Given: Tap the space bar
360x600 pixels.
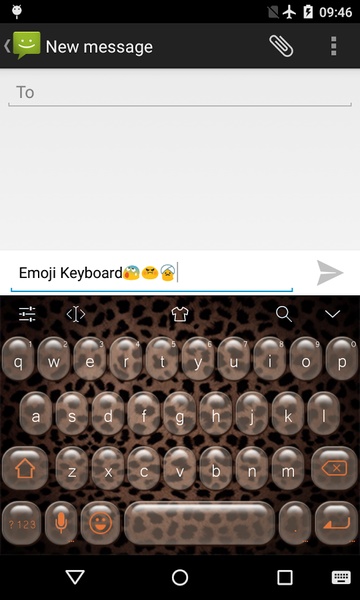Looking at the screenshot, I should (199, 523).
